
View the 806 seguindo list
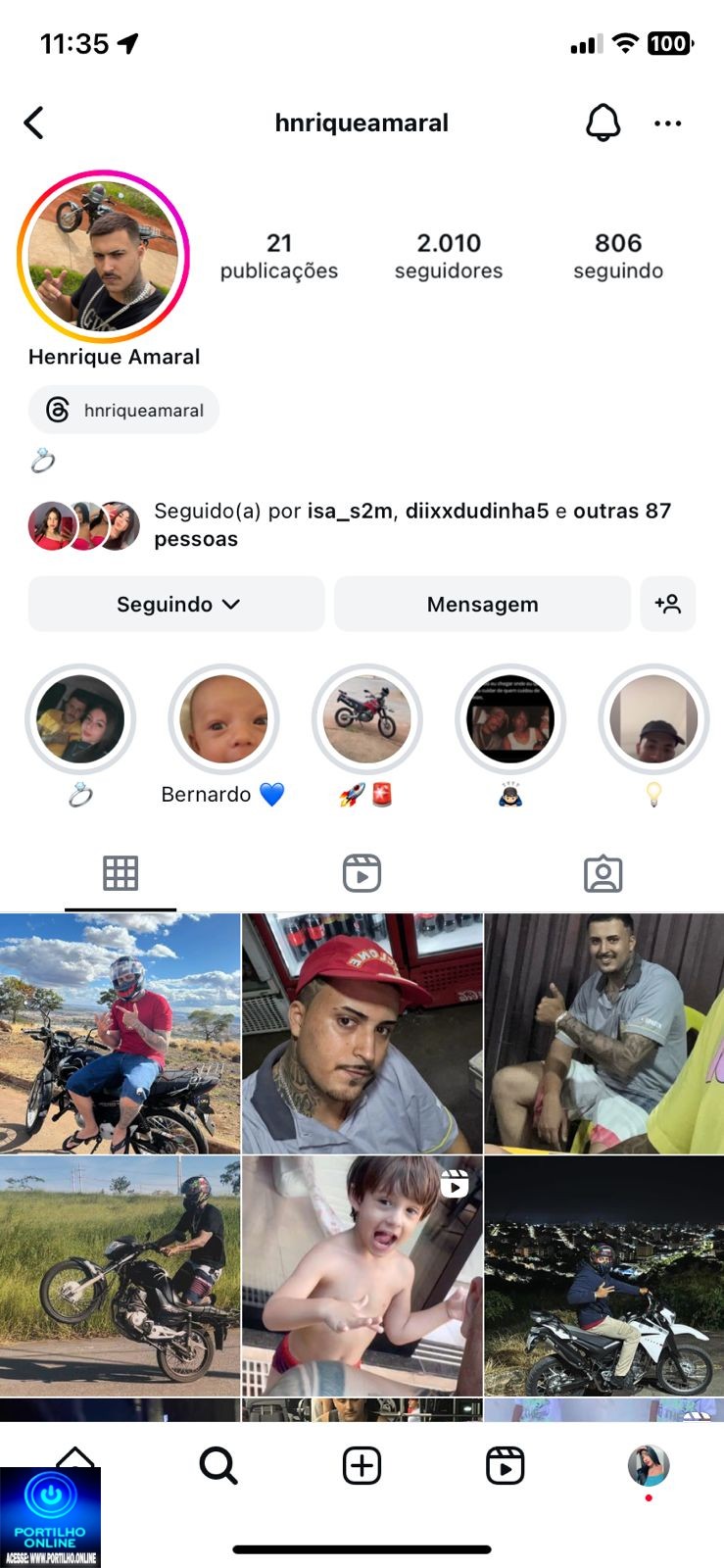tap(618, 256)
